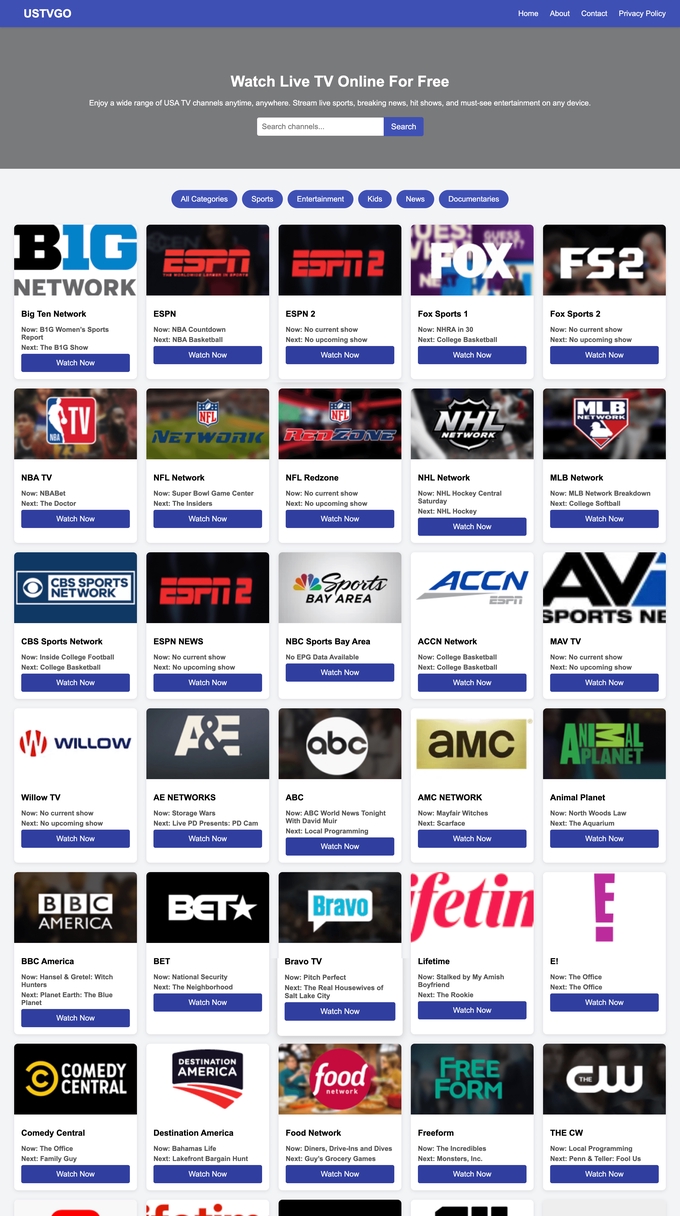
Task: Tap Watch Now for Comedy Central
Action: click(75, 1174)
